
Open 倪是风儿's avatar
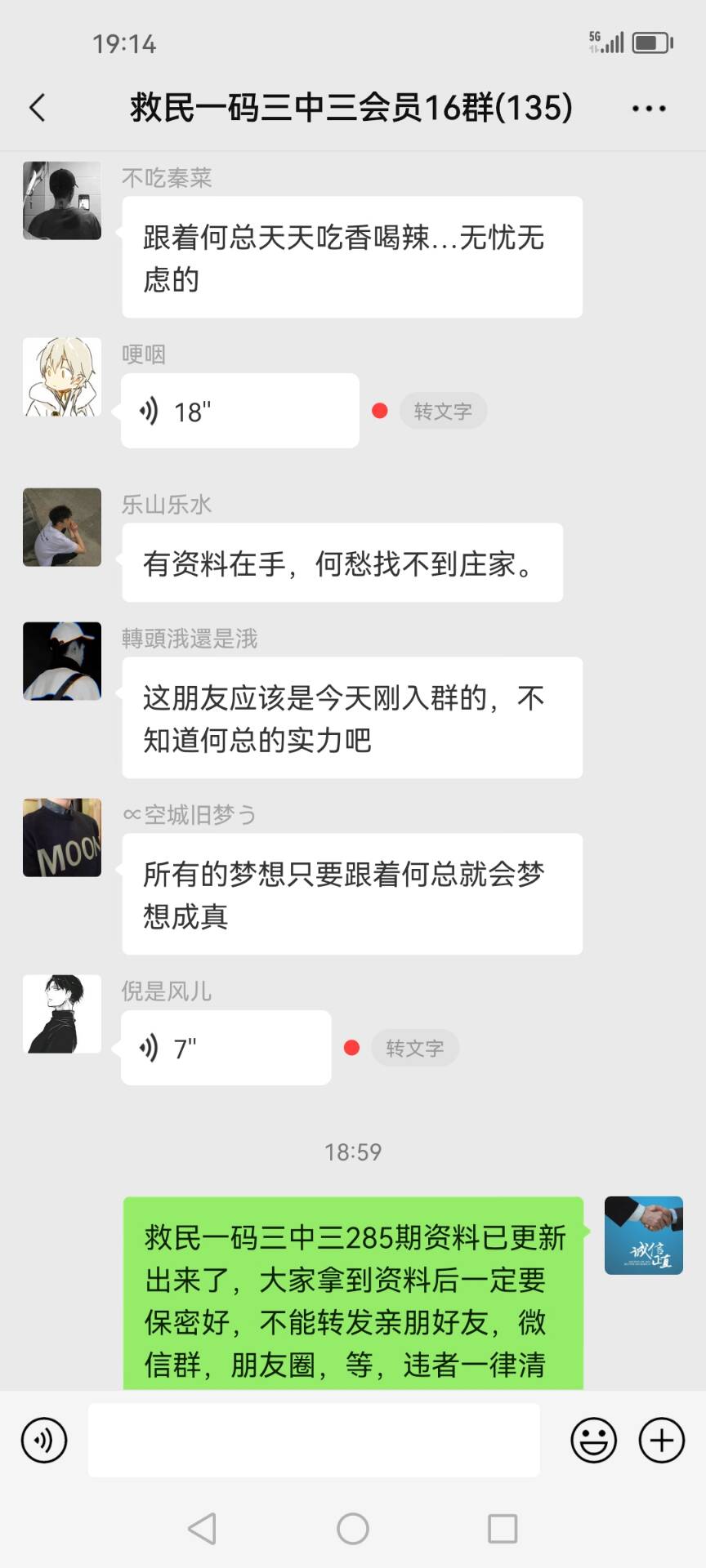click(62, 1014)
